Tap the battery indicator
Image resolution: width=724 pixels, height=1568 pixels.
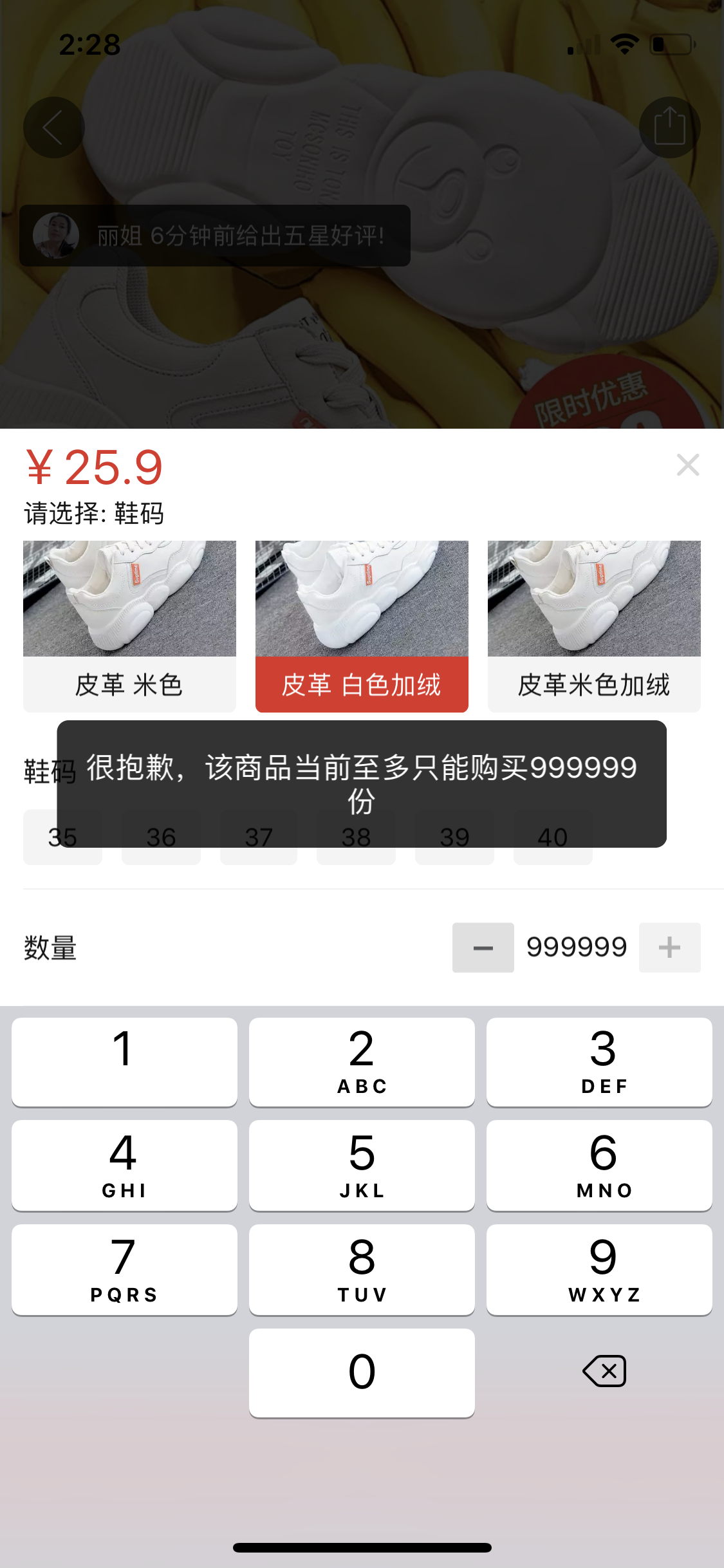coord(671,45)
